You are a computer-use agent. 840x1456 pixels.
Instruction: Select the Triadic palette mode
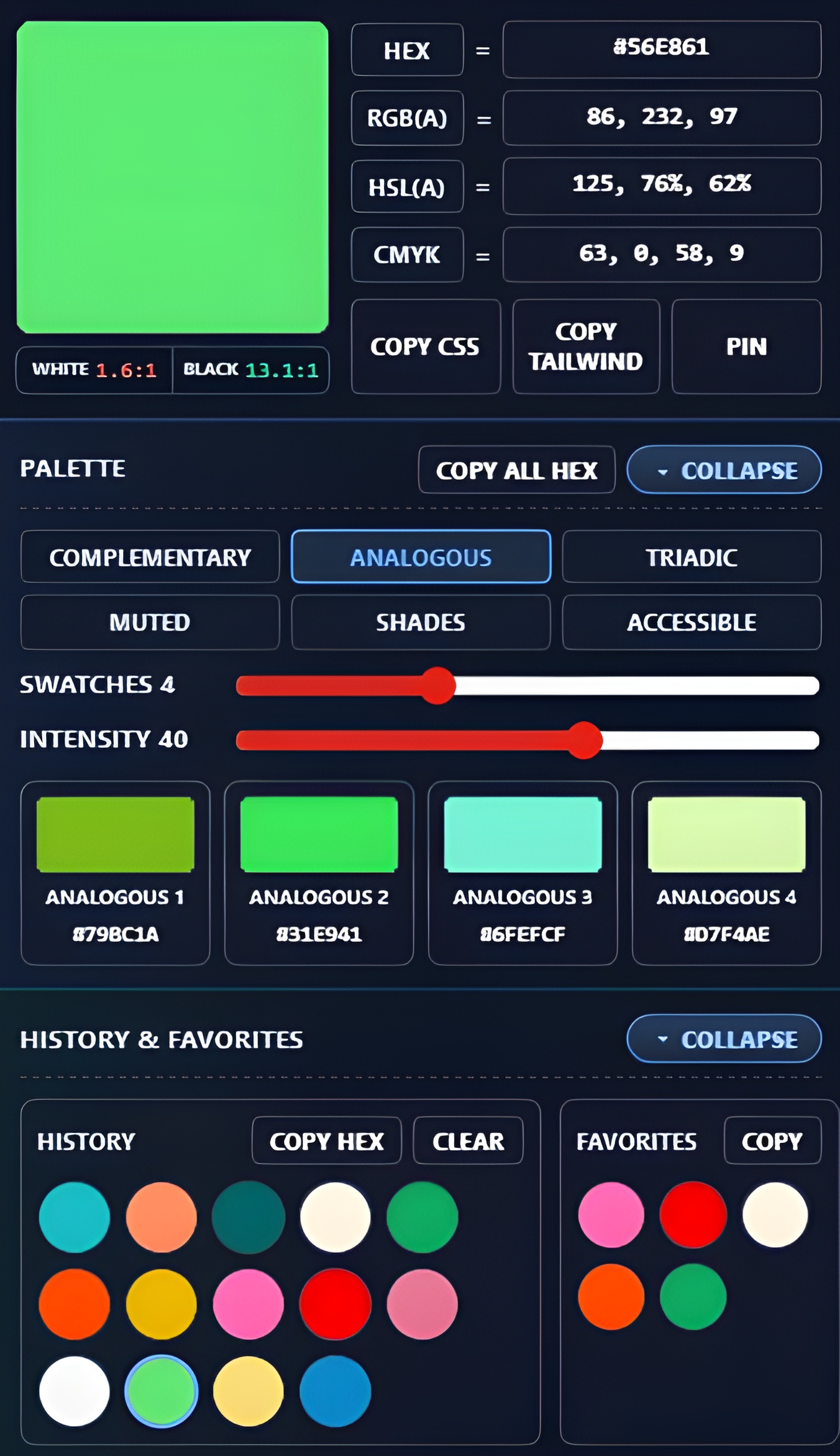coord(691,557)
